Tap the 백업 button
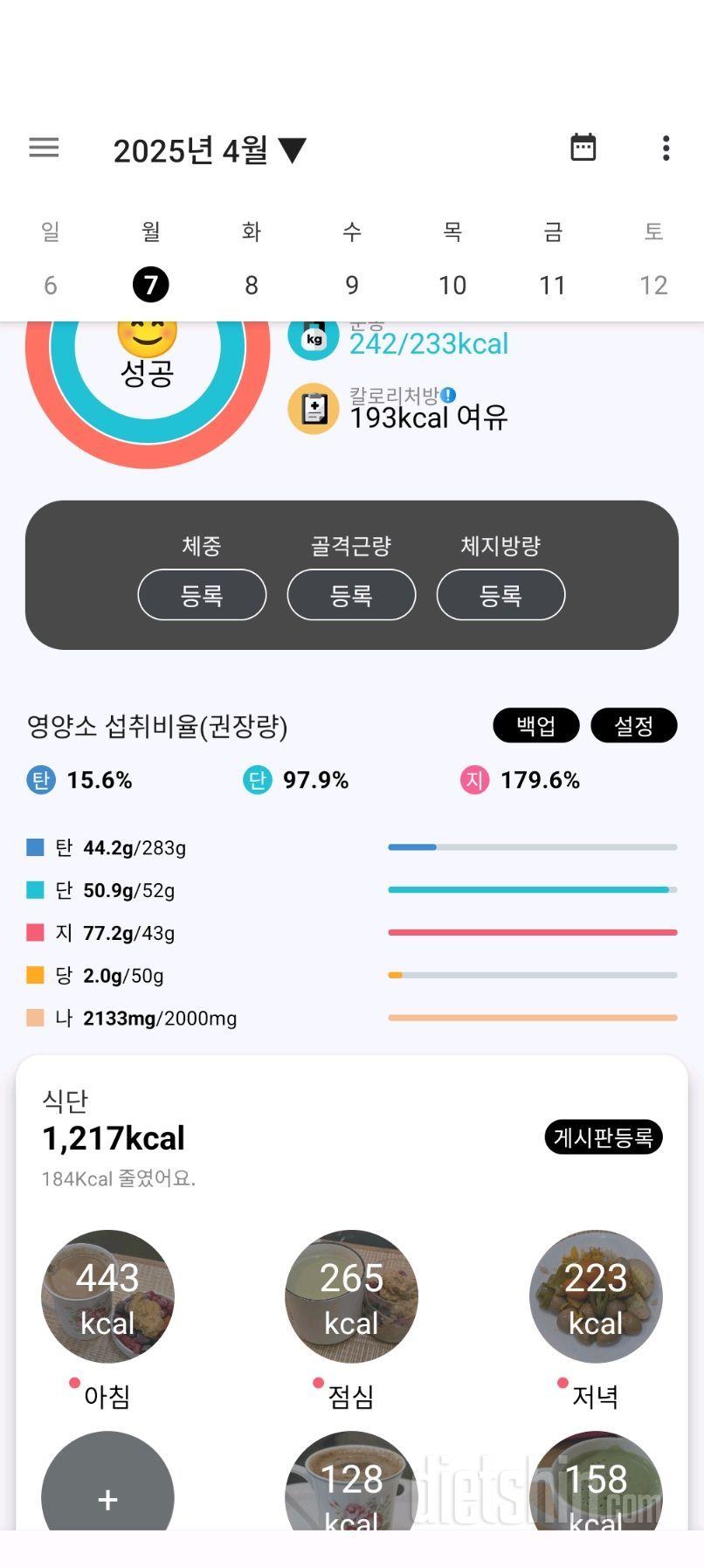This screenshot has height=1568, width=704. click(535, 726)
